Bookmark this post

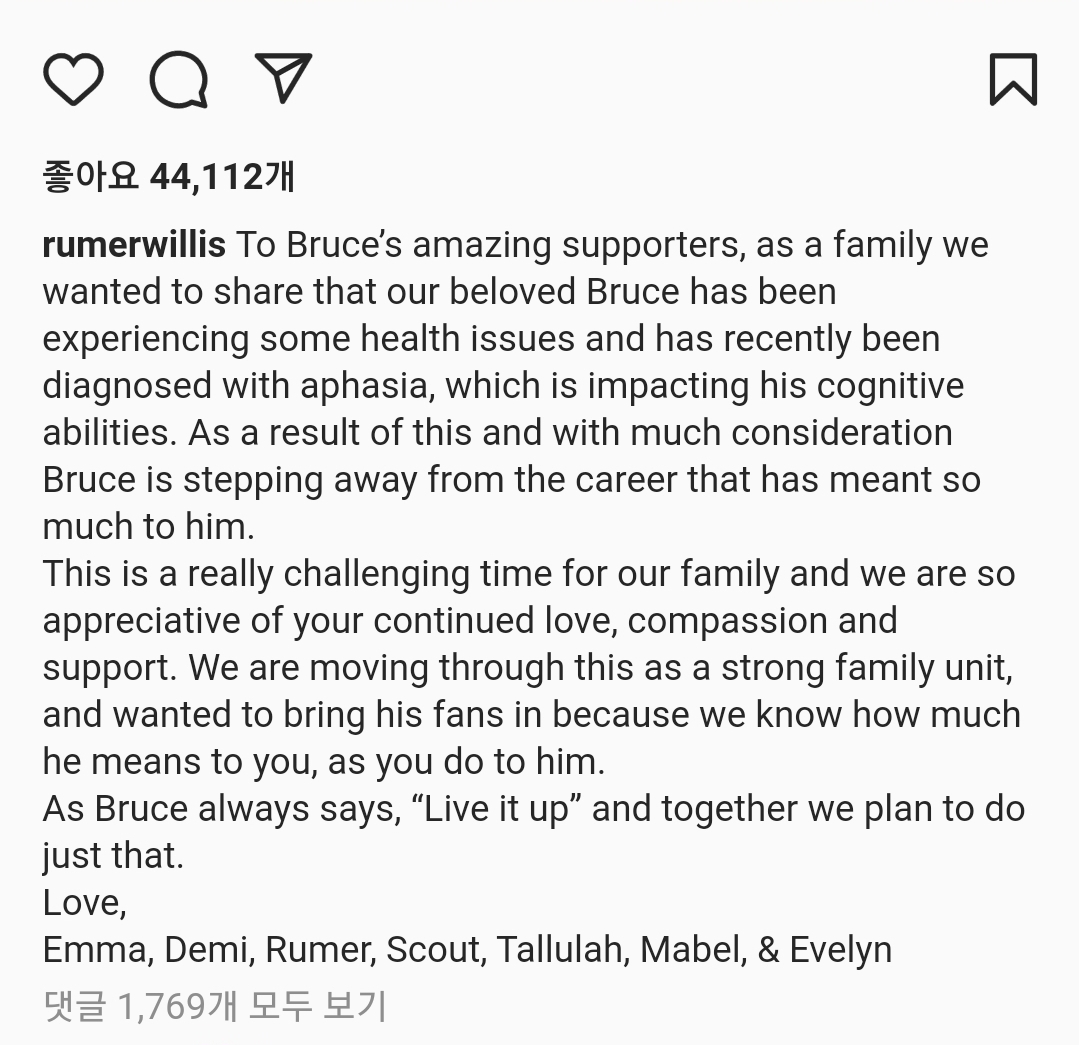click(x=1013, y=80)
